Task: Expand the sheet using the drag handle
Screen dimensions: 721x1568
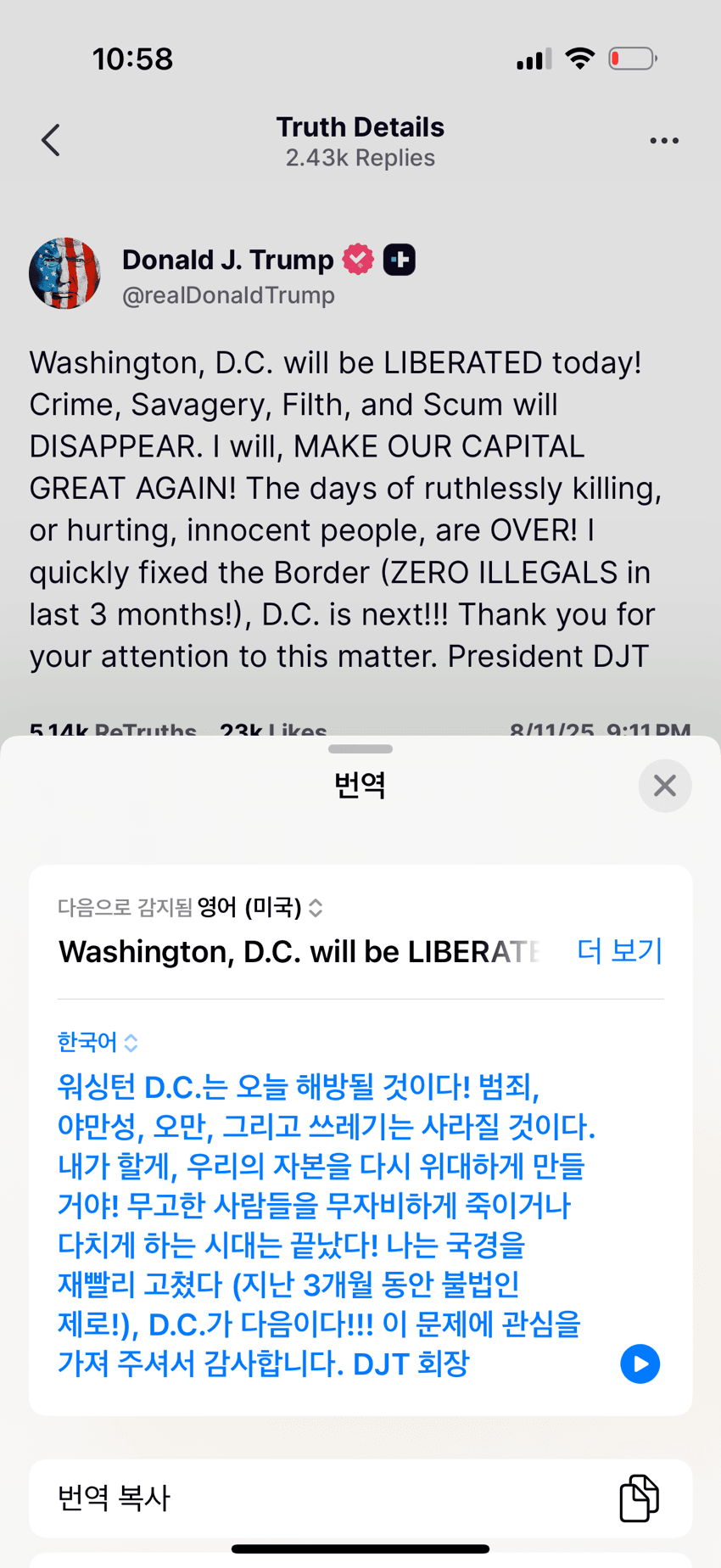Action: pyautogui.click(x=360, y=748)
